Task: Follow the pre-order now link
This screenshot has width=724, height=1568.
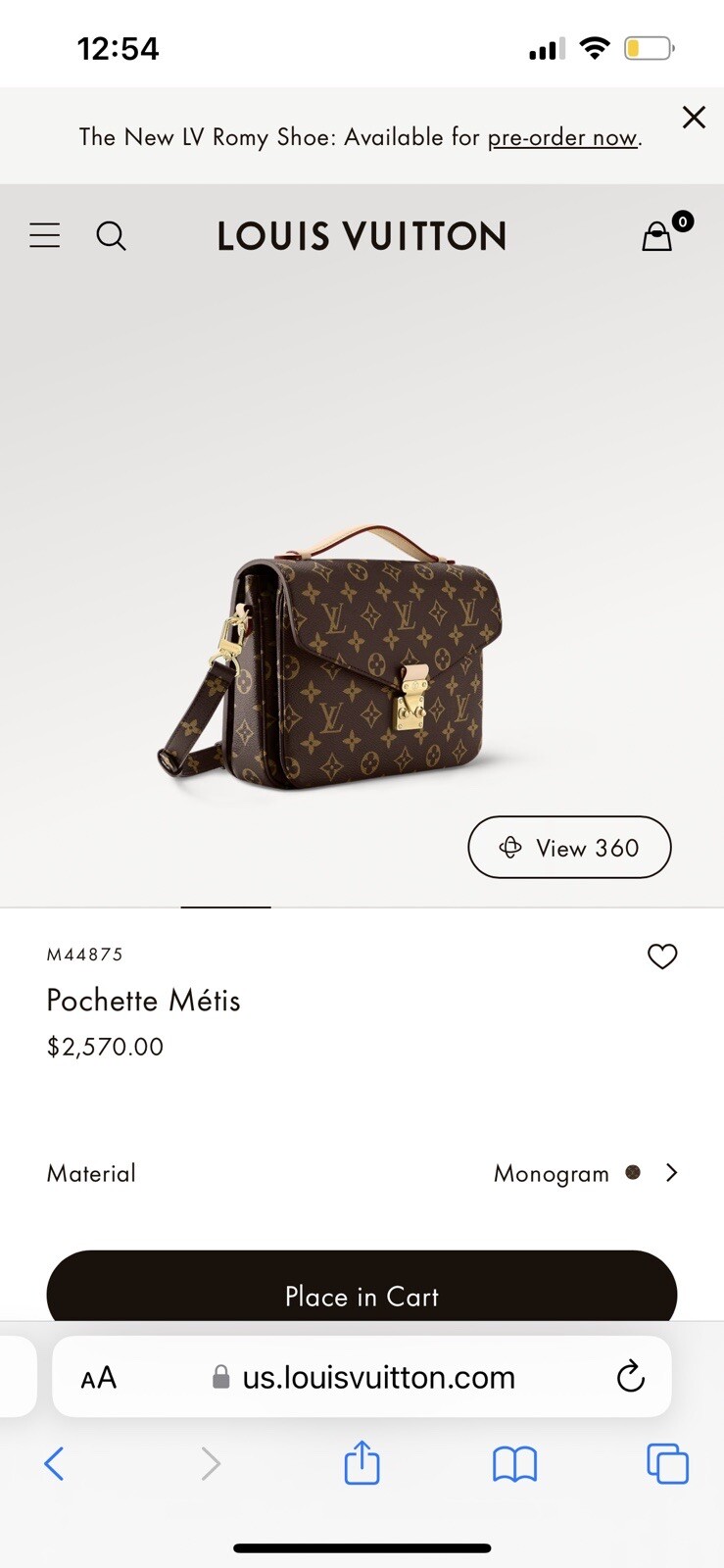Action: click(x=562, y=137)
